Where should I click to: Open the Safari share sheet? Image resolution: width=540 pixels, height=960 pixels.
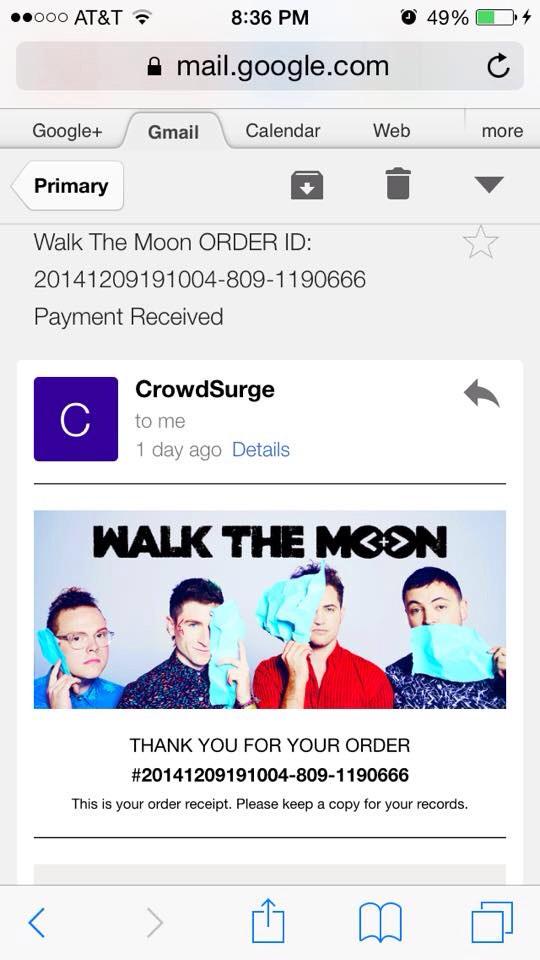269,920
